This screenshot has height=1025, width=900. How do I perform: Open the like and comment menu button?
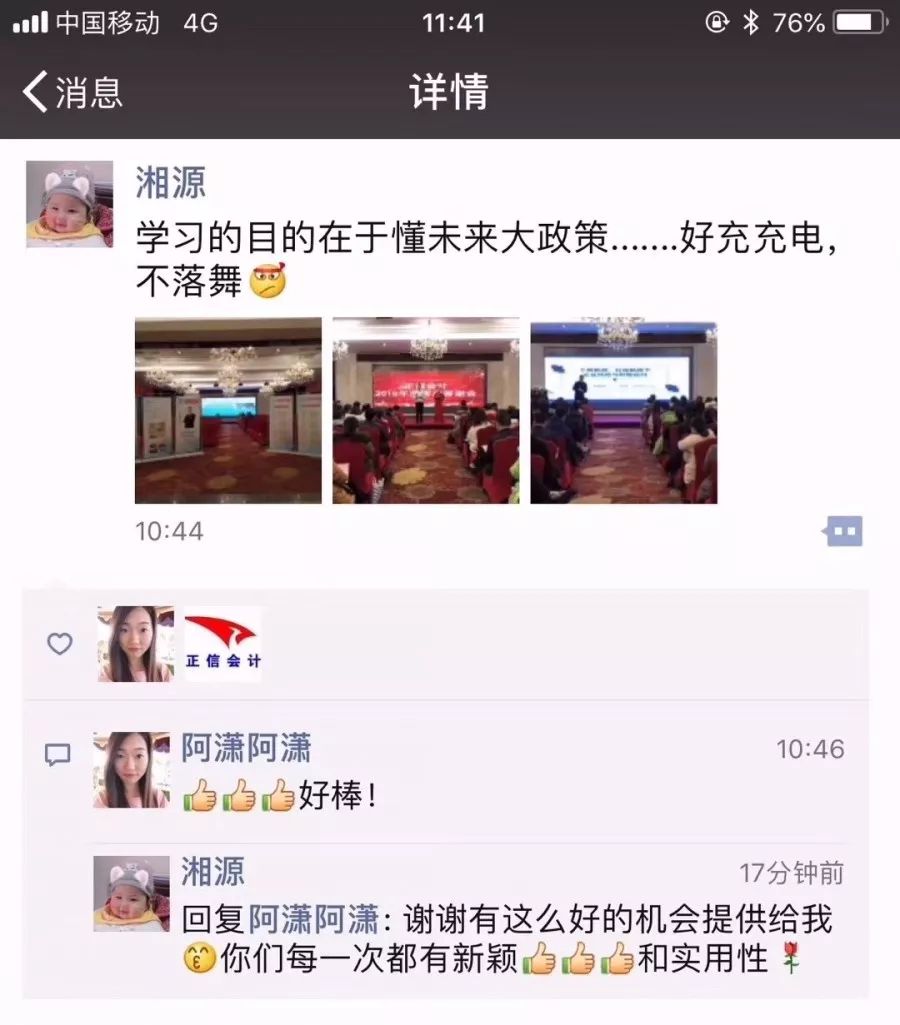point(843,531)
